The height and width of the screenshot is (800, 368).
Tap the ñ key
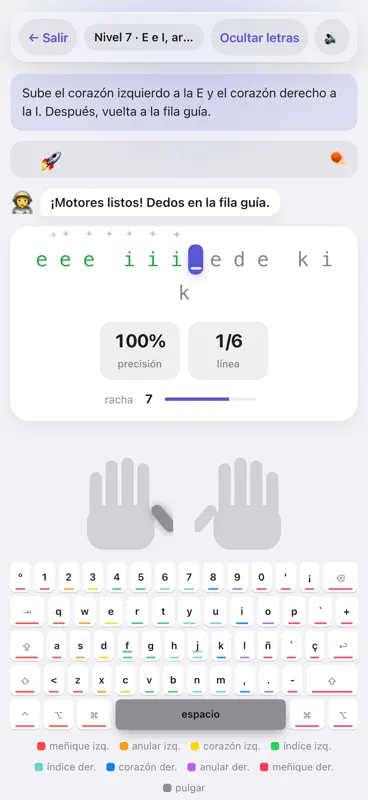(x=268, y=646)
